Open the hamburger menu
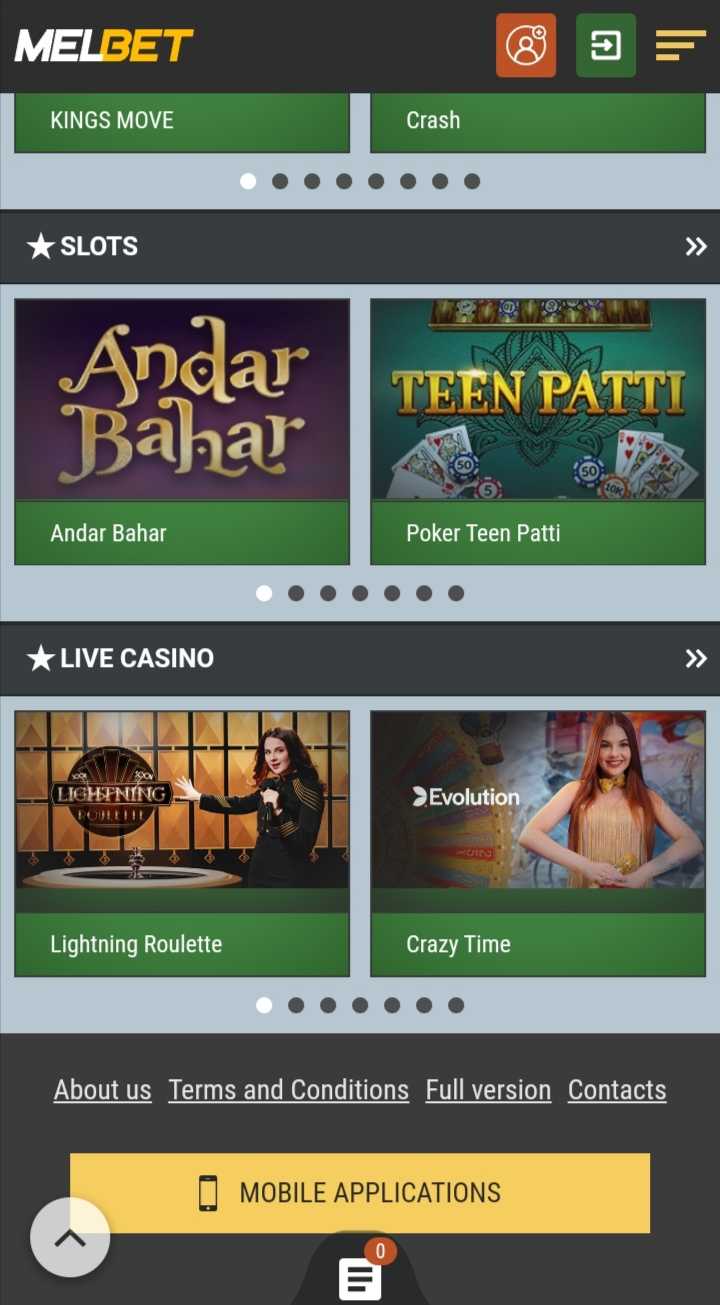 (680, 45)
